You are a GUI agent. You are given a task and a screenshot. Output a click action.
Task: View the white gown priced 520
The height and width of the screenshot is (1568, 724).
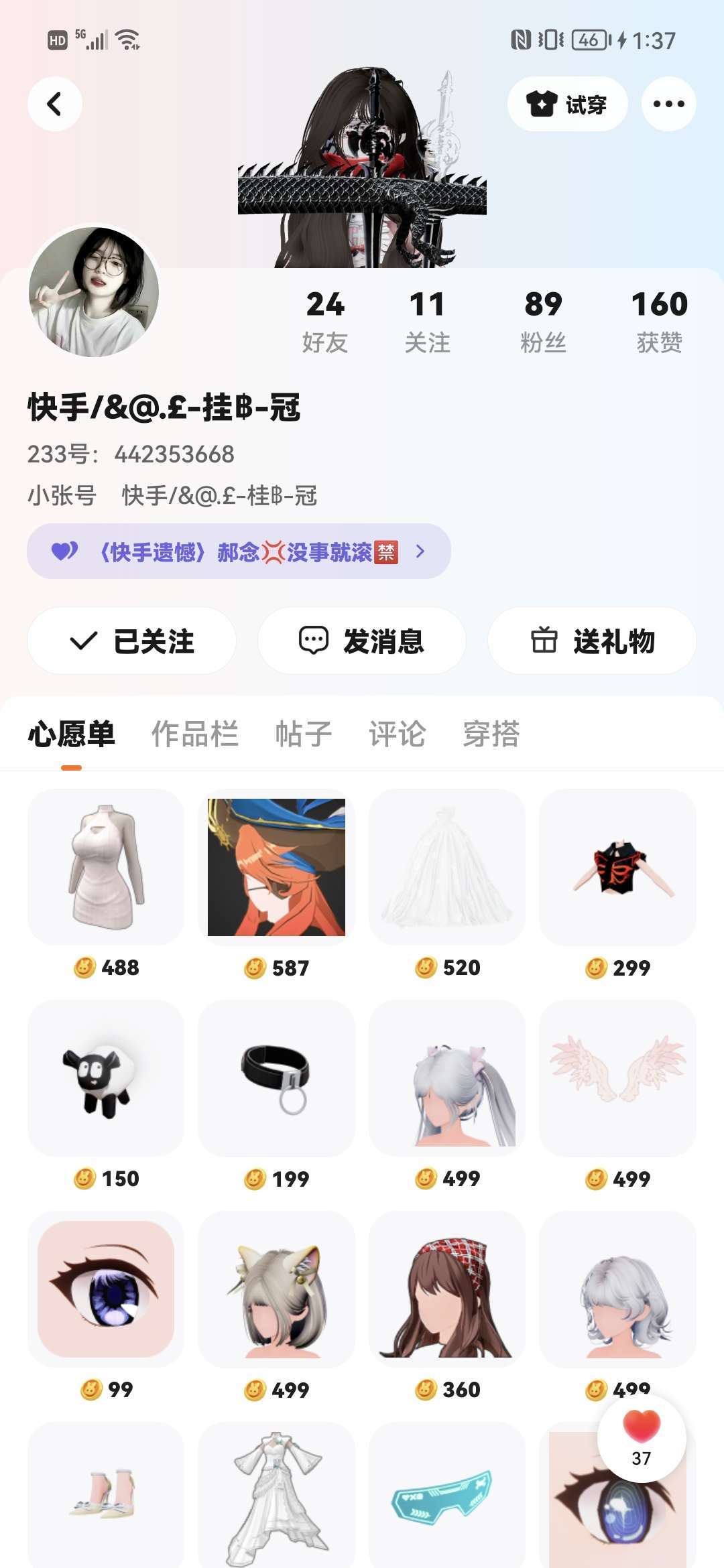[447, 867]
